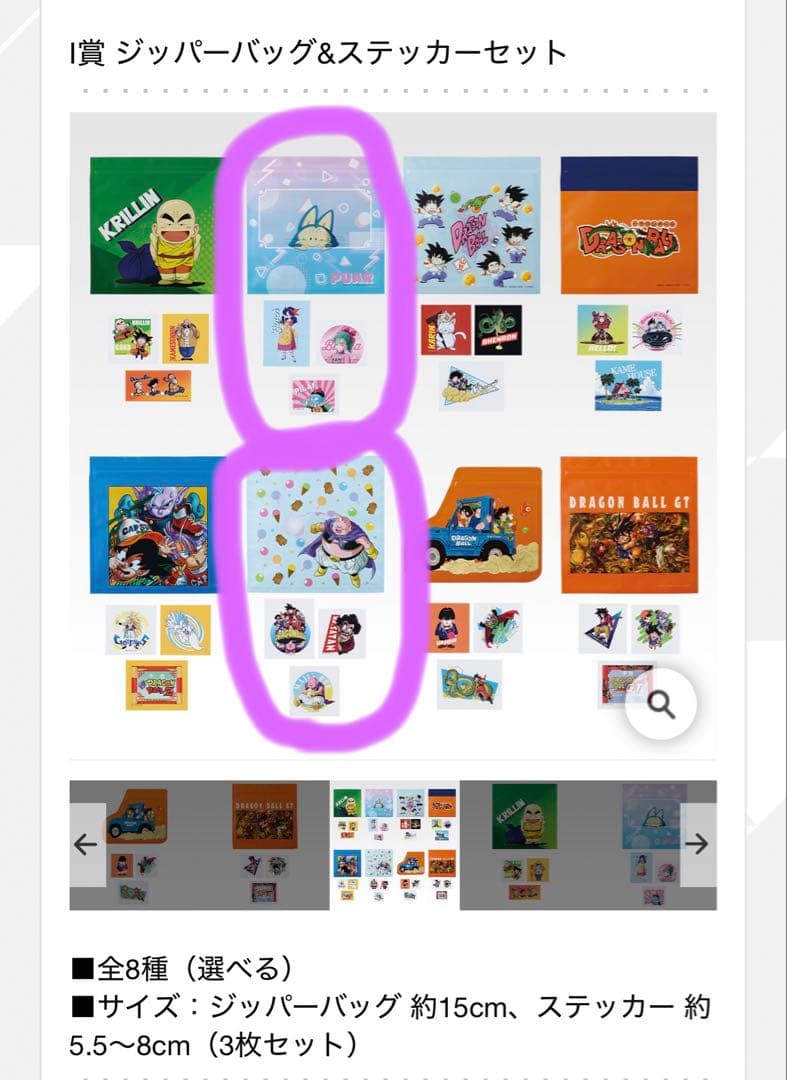Go to the previous carousel thumbnail
787x1080 pixels.
(x=87, y=844)
